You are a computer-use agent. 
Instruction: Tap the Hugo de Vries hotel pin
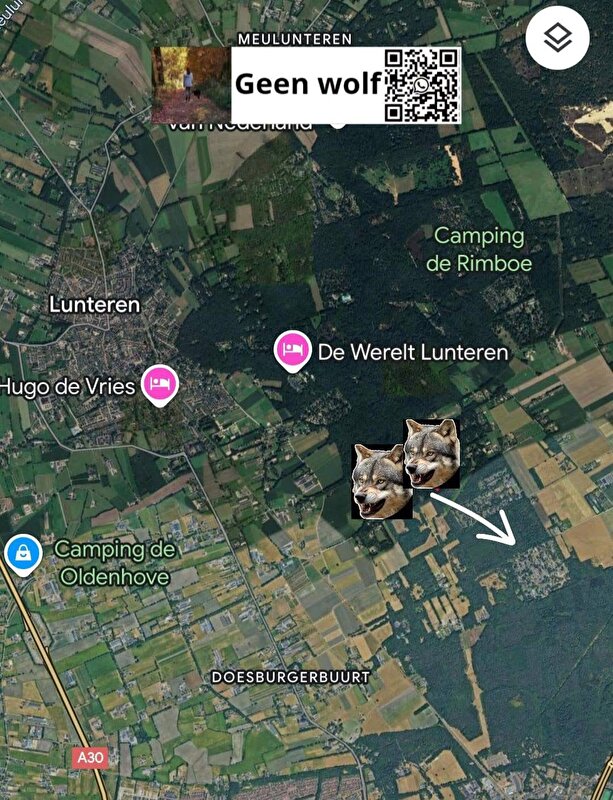[159, 383]
